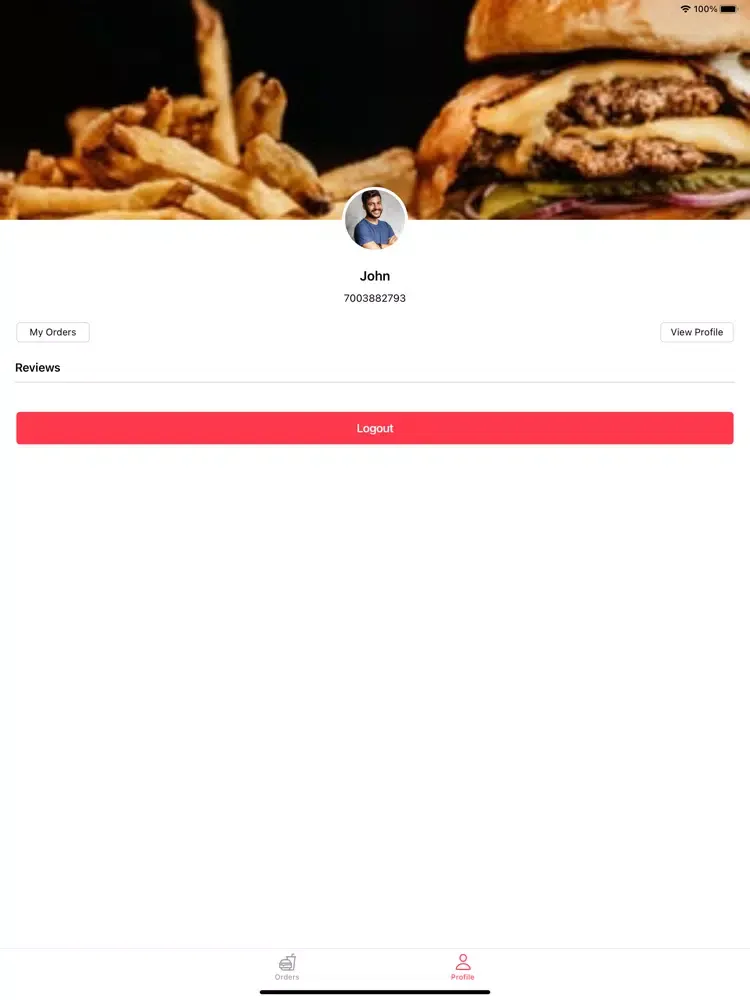
Task: Select the Profile tab
Action: pyautogui.click(x=462, y=966)
